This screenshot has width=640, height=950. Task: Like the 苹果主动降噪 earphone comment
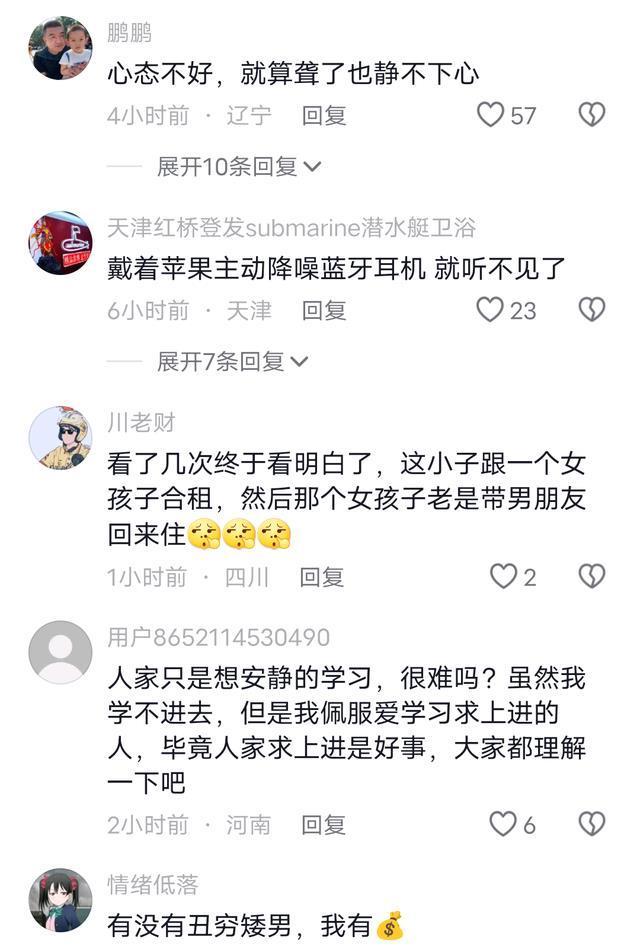click(490, 310)
